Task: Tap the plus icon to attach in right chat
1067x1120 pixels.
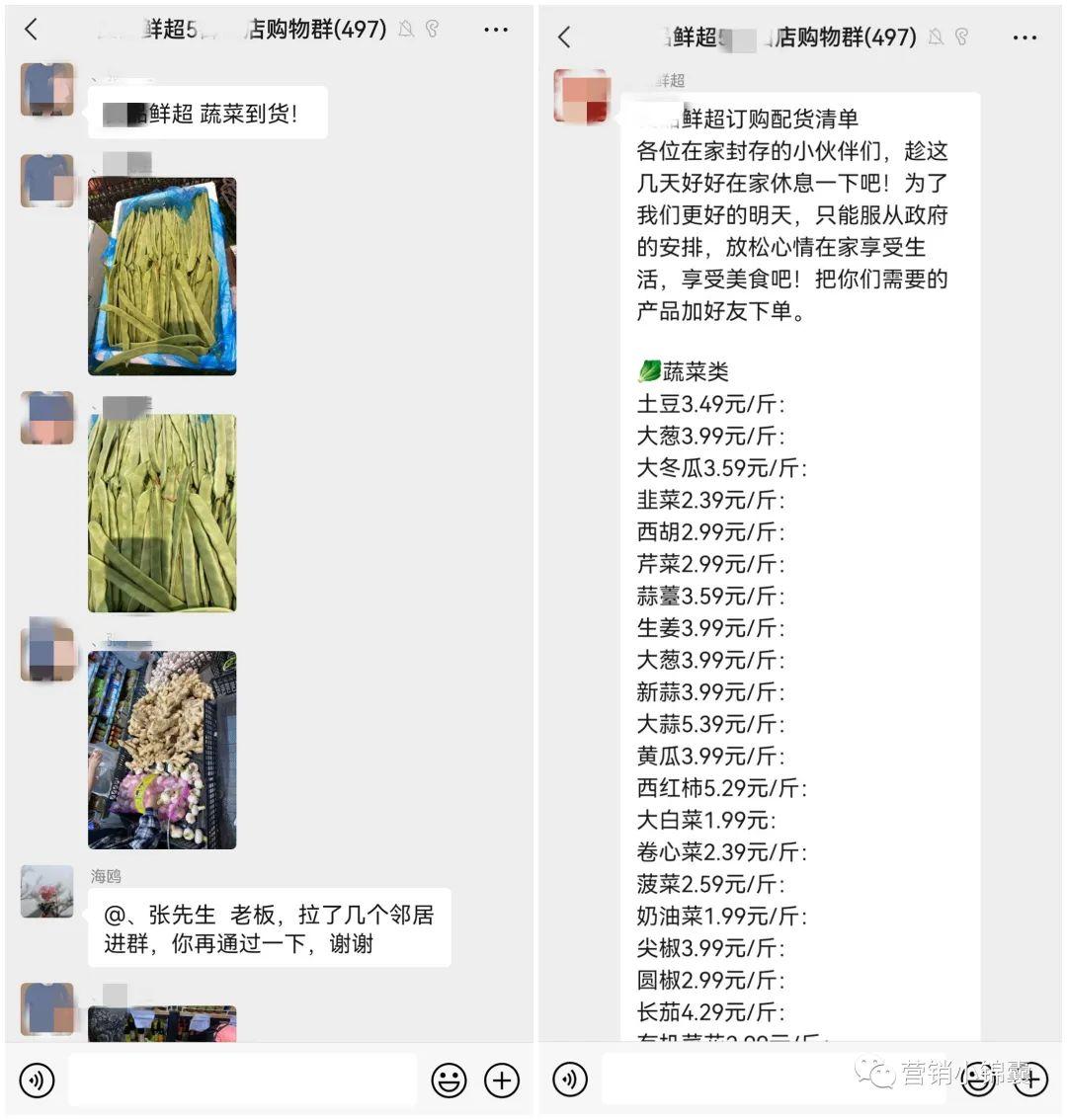Action: [x=1033, y=1080]
